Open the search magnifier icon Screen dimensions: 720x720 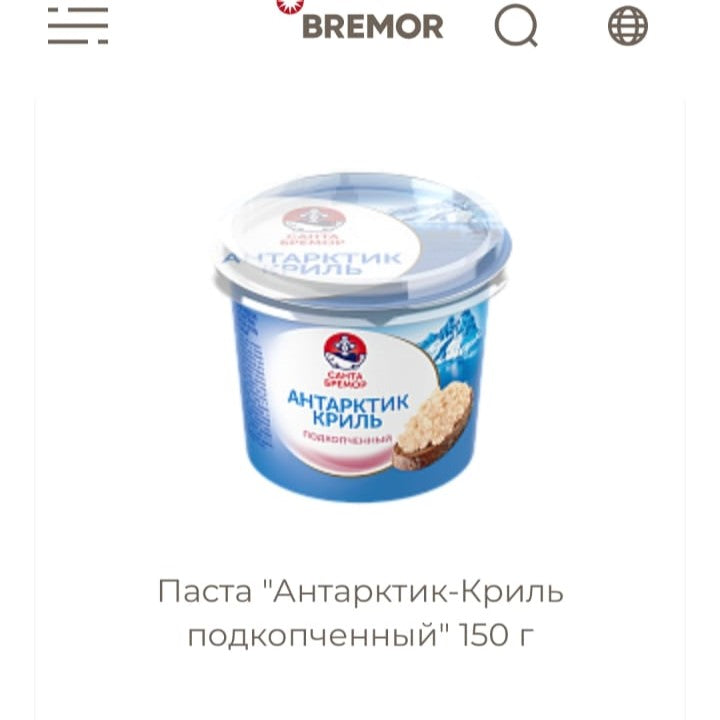517,26
